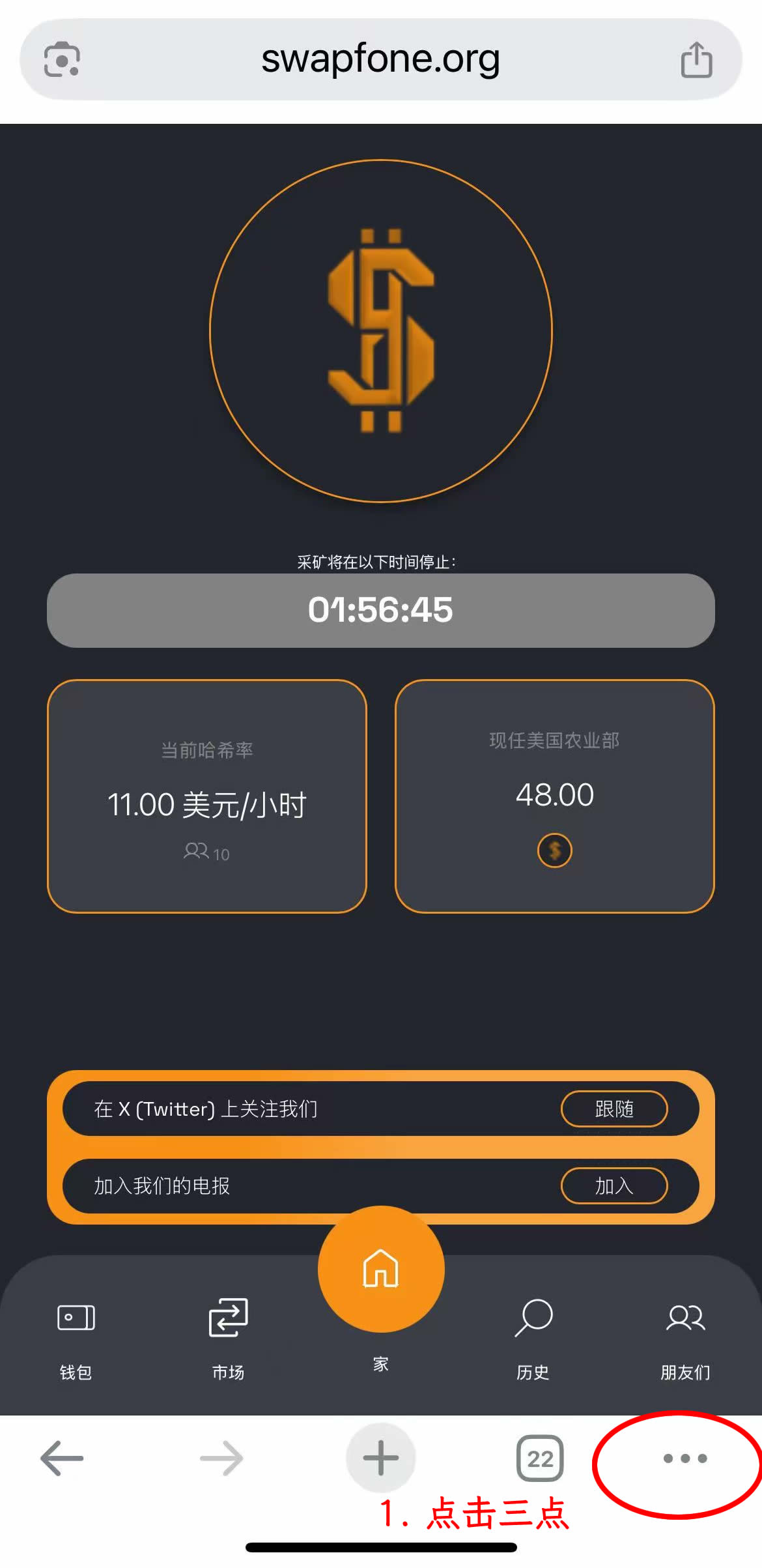The height and width of the screenshot is (1568, 762).
Task: Open a new browser tab with plus
Action: 381,1458
